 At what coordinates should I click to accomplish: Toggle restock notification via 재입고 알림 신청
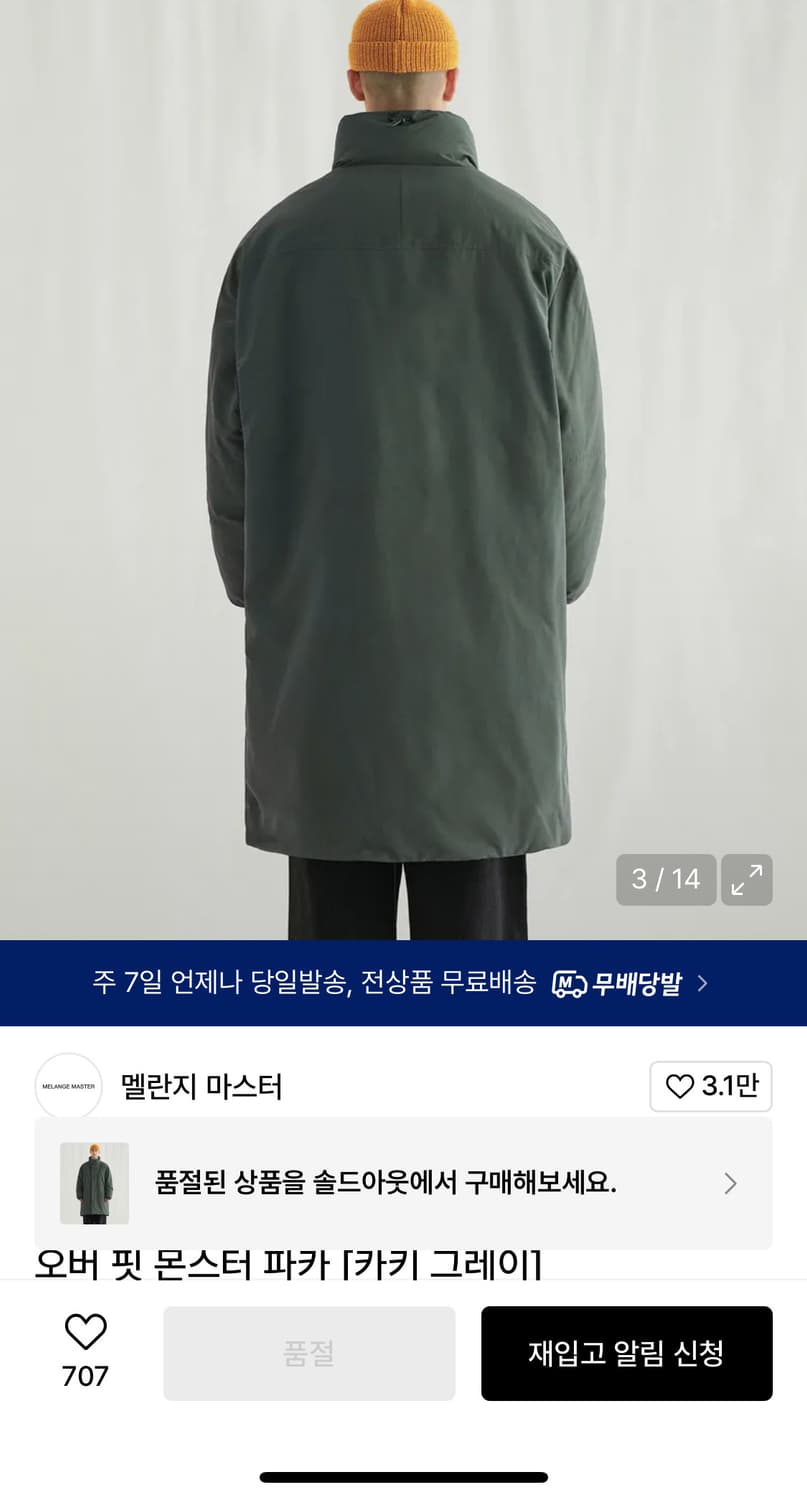pyautogui.click(x=627, y=1353)
